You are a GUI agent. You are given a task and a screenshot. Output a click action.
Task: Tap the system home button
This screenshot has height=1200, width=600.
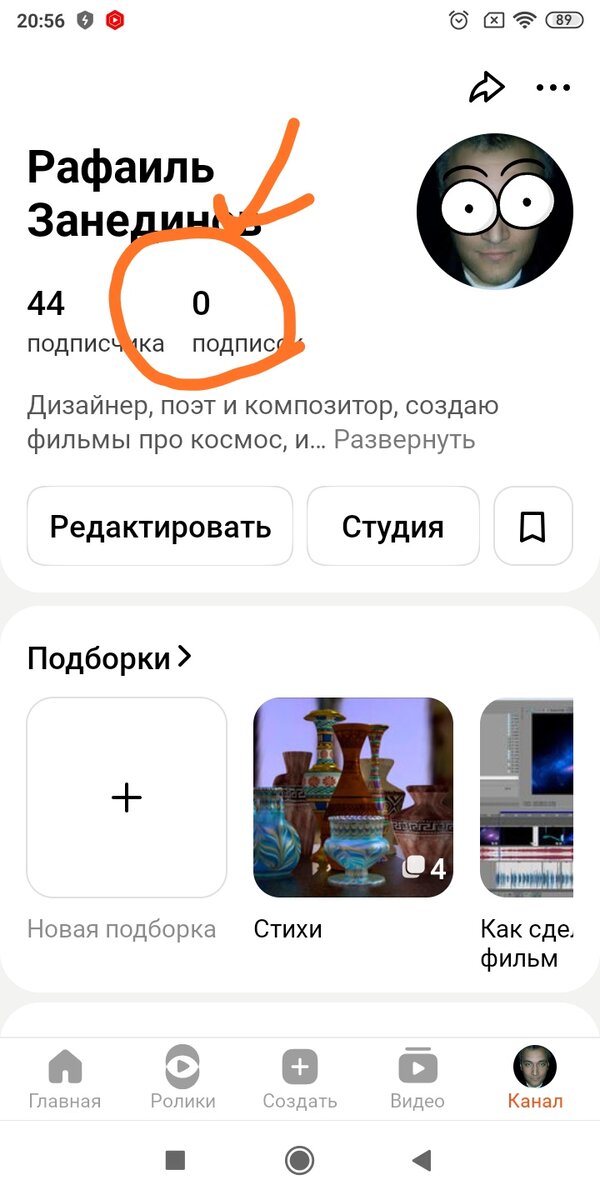point(299,1160)
